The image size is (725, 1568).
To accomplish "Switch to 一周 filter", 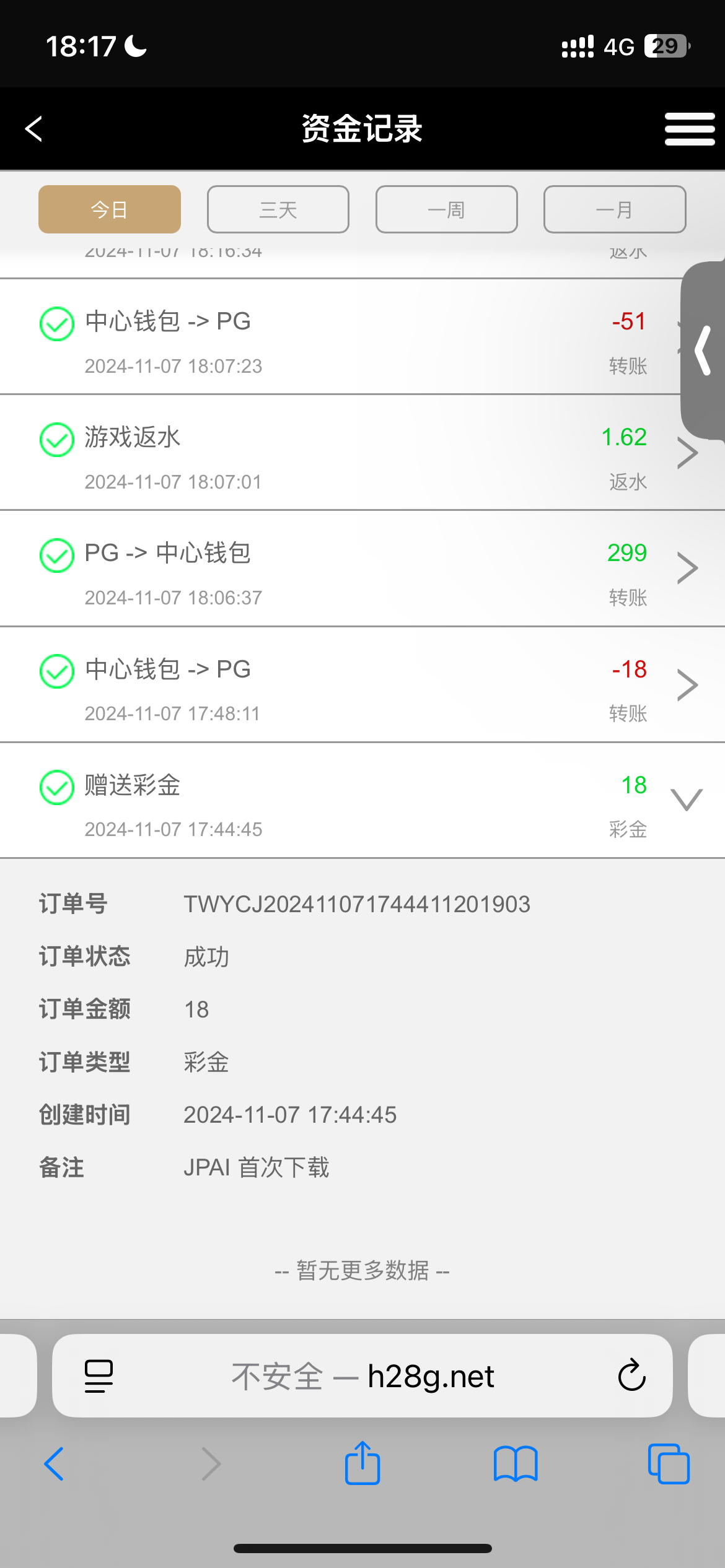I will (x=446, y=209).
